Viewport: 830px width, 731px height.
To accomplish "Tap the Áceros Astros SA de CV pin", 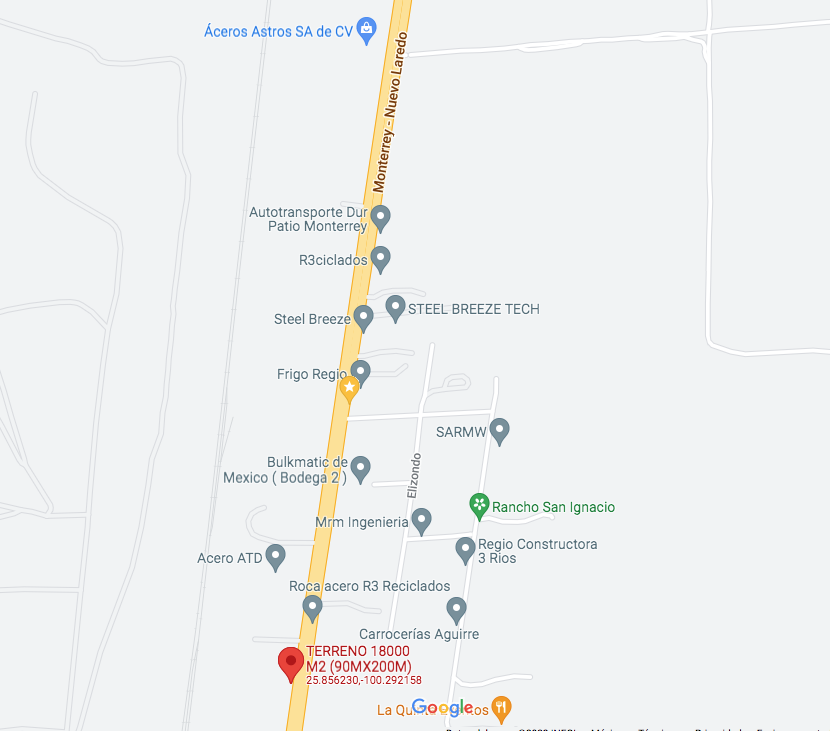I will pyautogui.click(x=367, y=31).
